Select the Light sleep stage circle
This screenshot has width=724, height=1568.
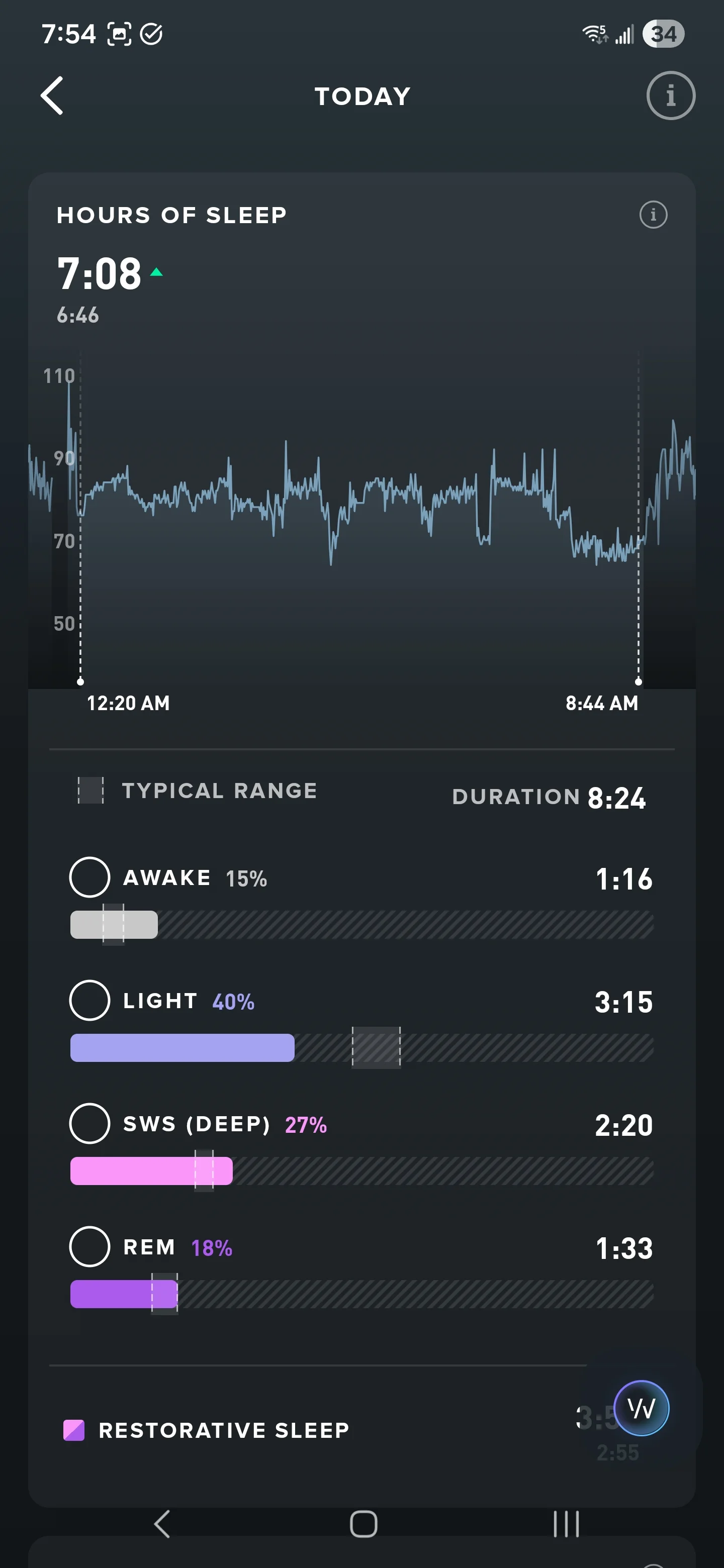[x=89, y=1000]
